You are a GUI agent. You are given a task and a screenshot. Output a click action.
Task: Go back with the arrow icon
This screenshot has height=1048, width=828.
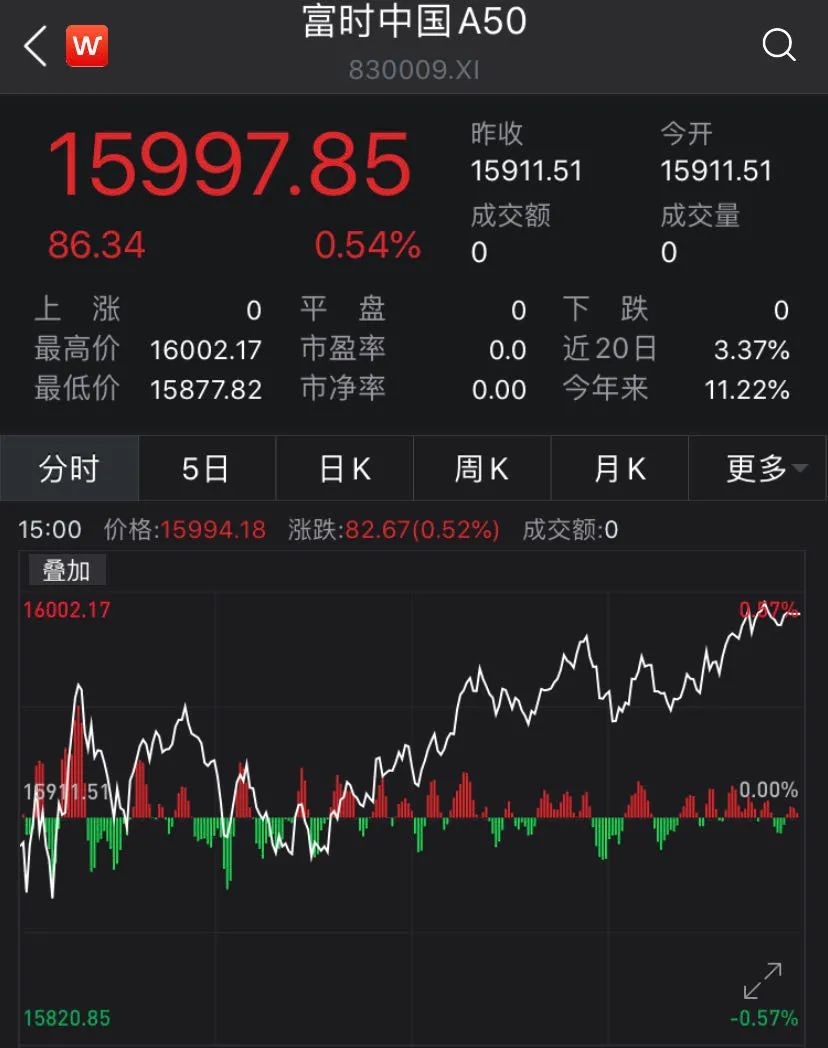(x=35, y=46)
